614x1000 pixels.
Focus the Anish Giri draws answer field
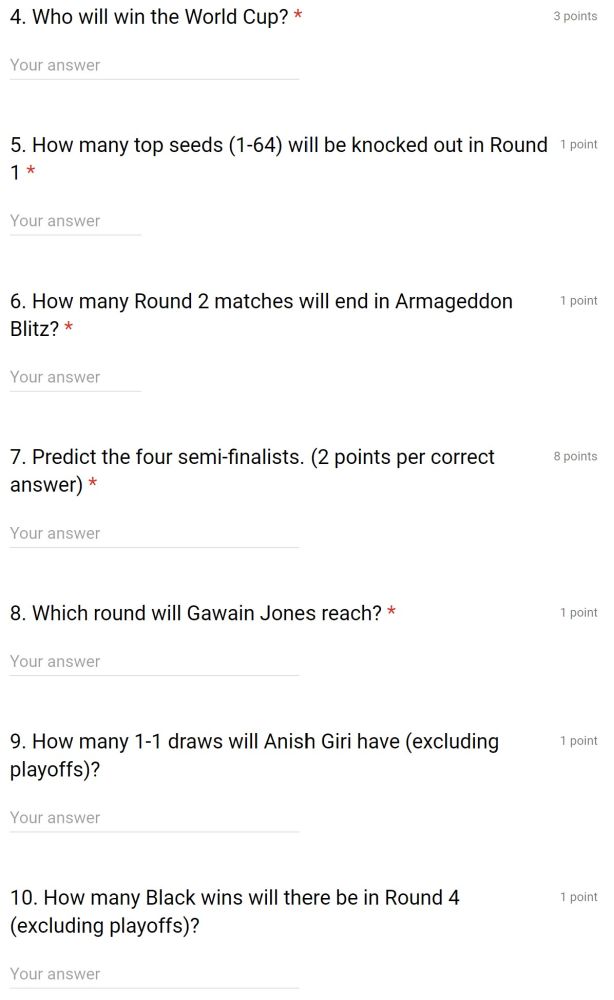(154, 817)
